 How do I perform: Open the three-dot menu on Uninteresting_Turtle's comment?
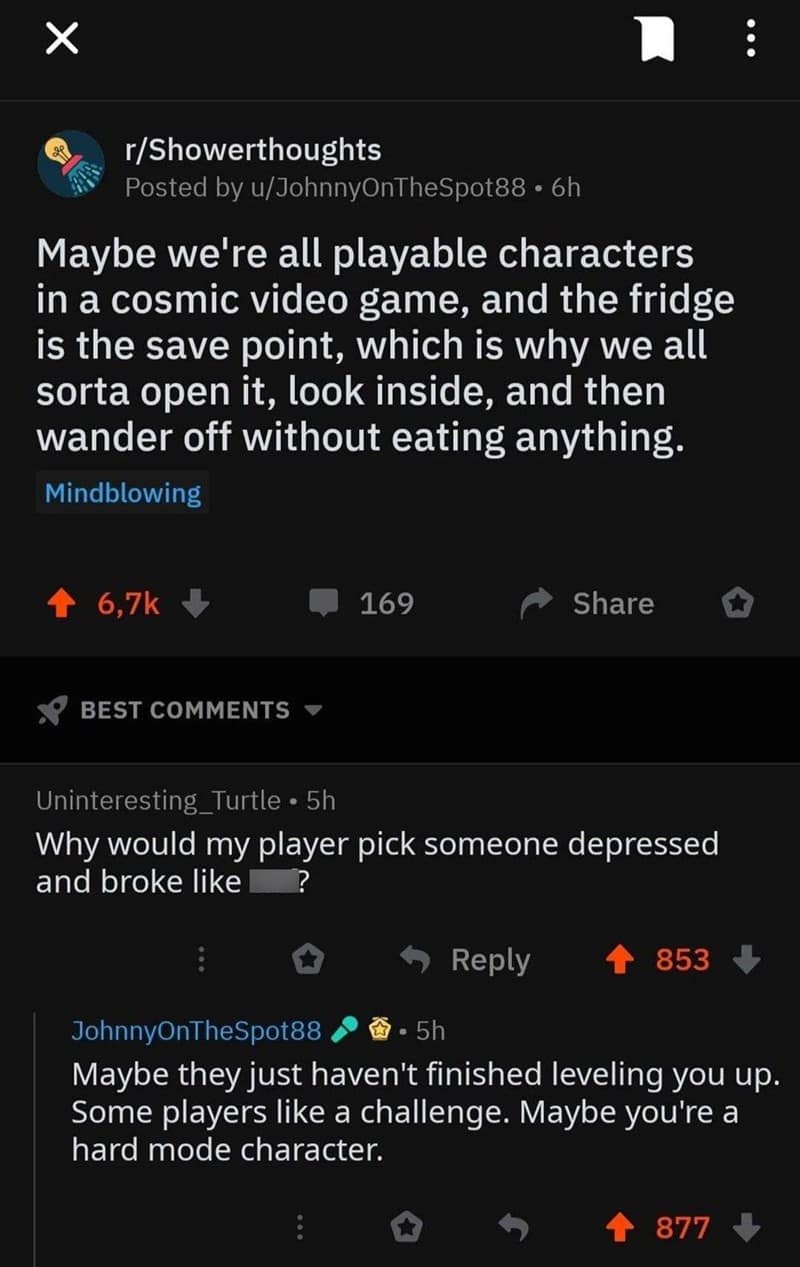click(x=202, y=960)
